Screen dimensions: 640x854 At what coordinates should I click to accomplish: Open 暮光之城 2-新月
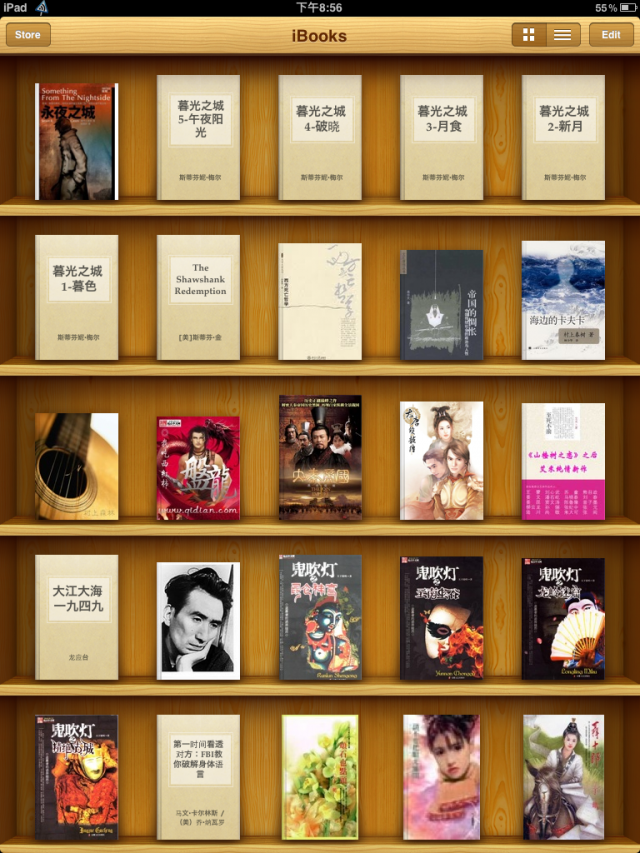(563, 137)
